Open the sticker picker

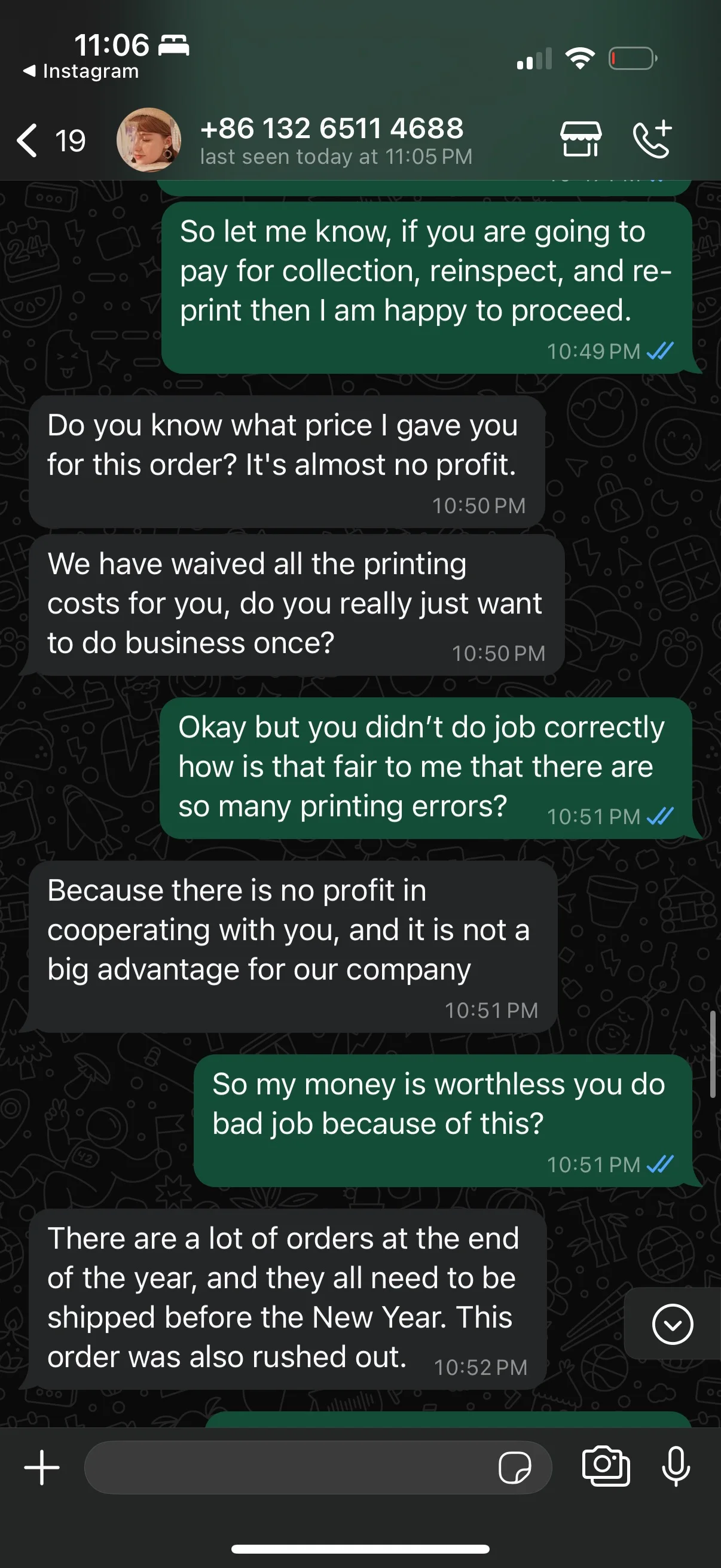(514, 1468)
